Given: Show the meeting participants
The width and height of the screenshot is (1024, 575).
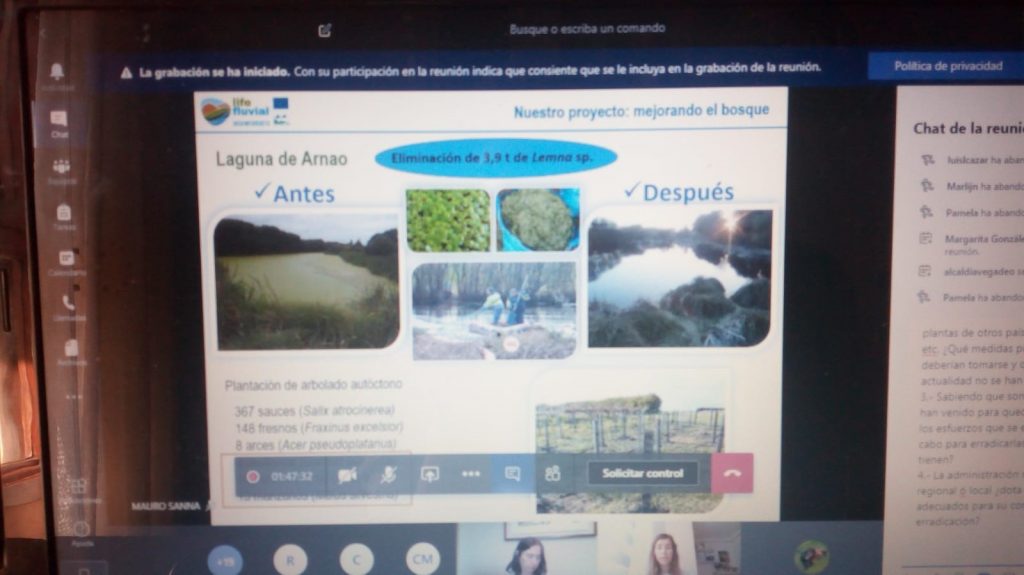Looking at the screenshot, I should pyautogui.click(x=552, y=474).
